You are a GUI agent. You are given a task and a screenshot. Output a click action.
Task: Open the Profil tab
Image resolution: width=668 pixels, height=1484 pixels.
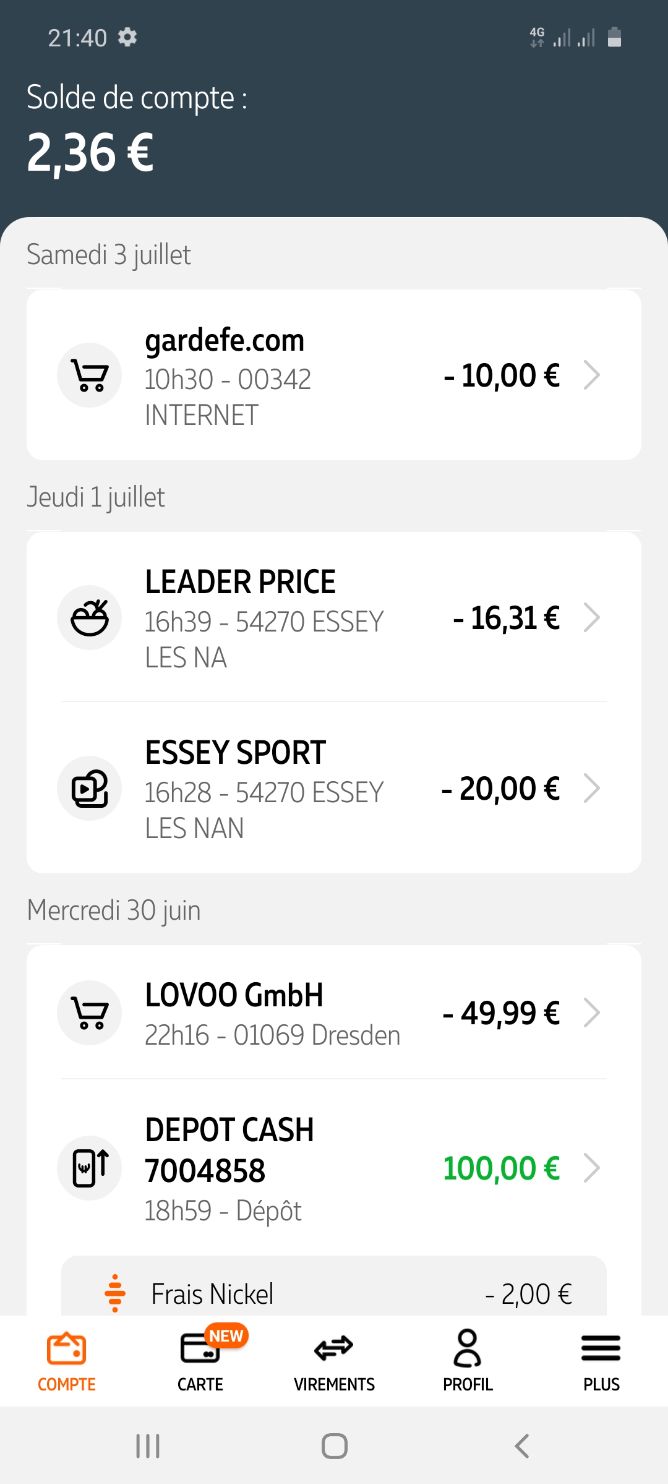[467, 1361]
